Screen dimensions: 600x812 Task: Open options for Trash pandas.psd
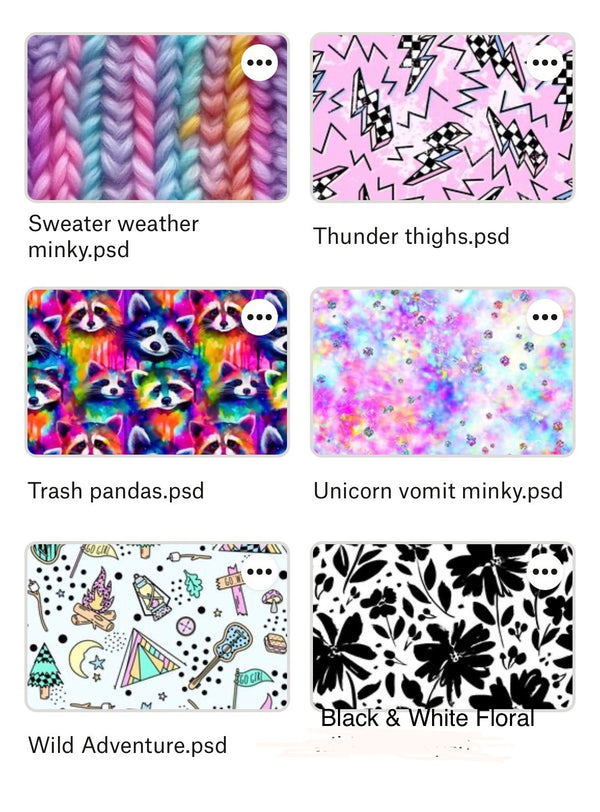(x=259, y=318)
